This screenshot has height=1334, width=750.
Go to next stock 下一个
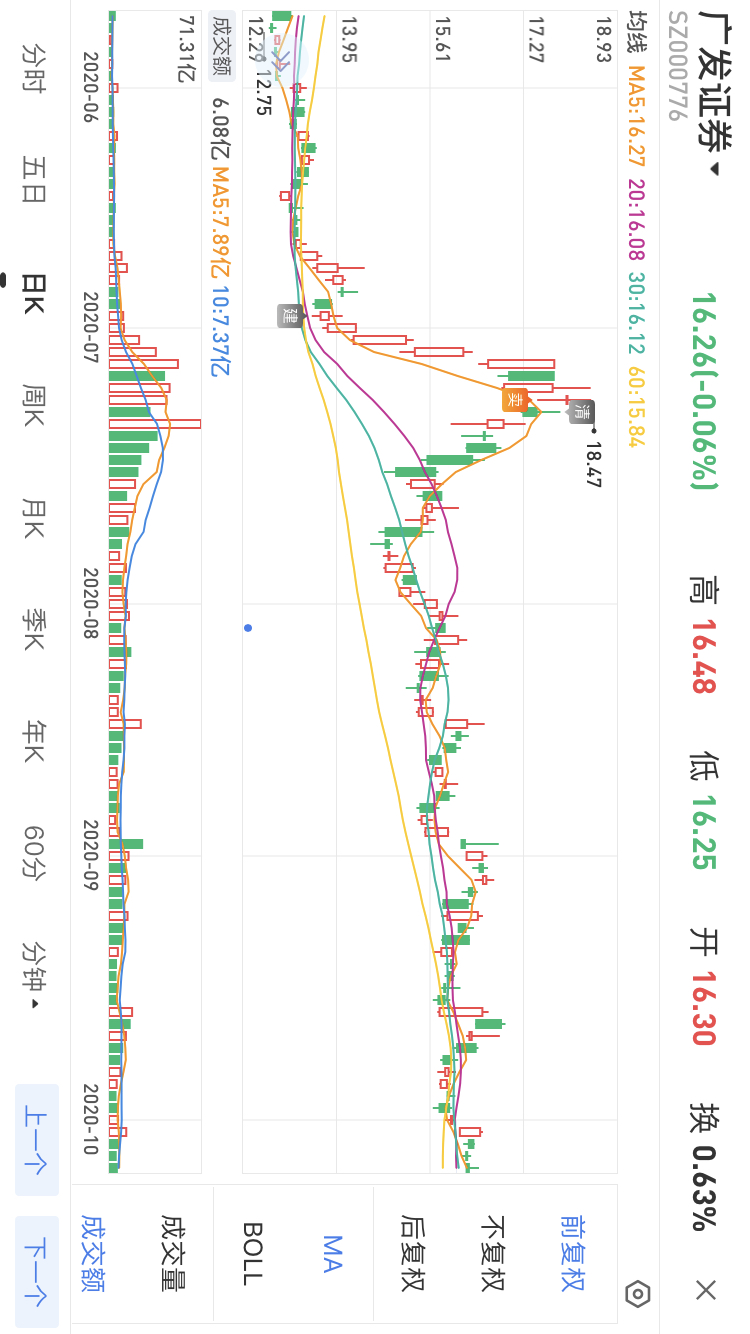pos(36,1272)
